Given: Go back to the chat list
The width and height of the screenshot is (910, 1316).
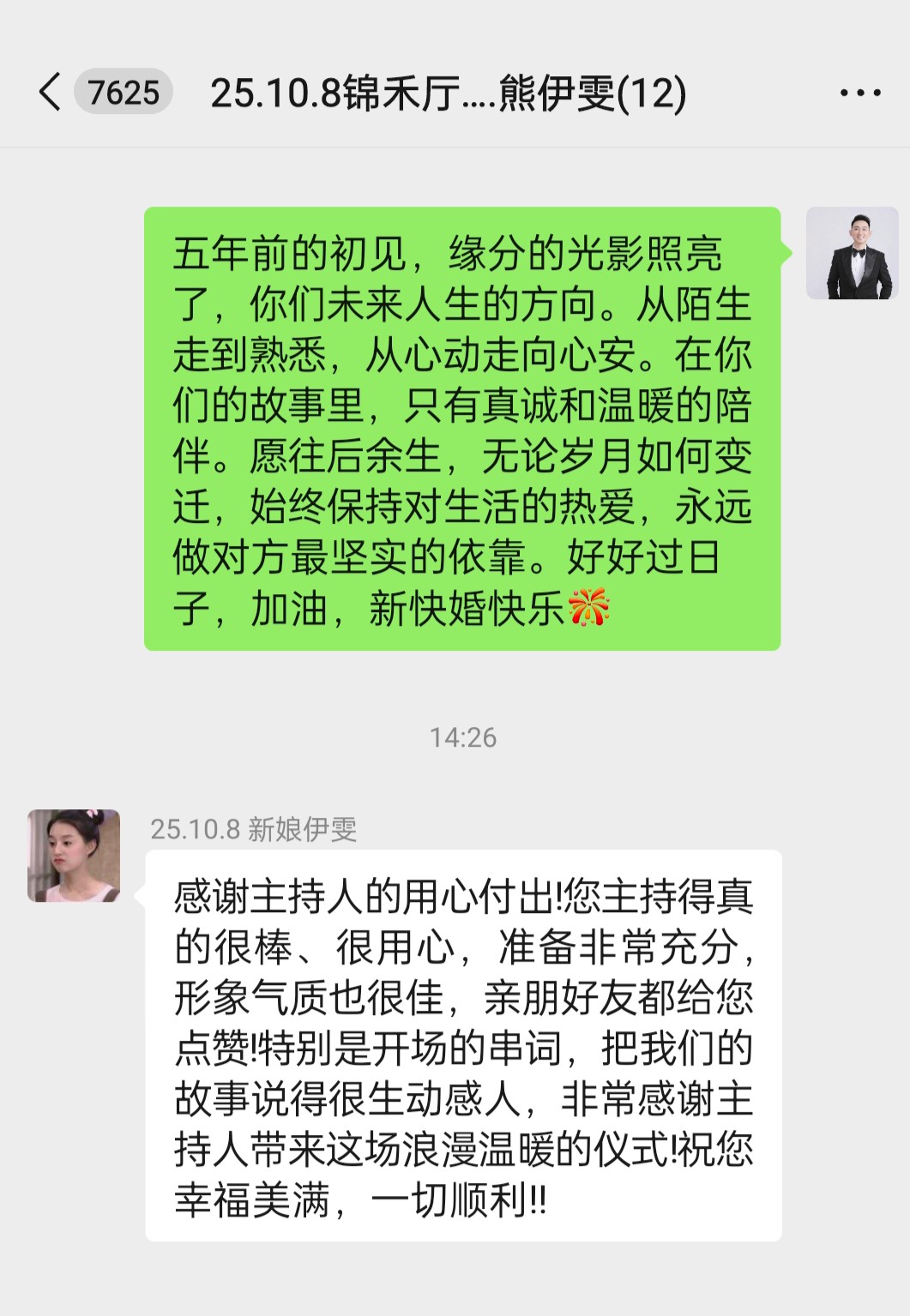Looking at the screenshot, I should [51, 92].
